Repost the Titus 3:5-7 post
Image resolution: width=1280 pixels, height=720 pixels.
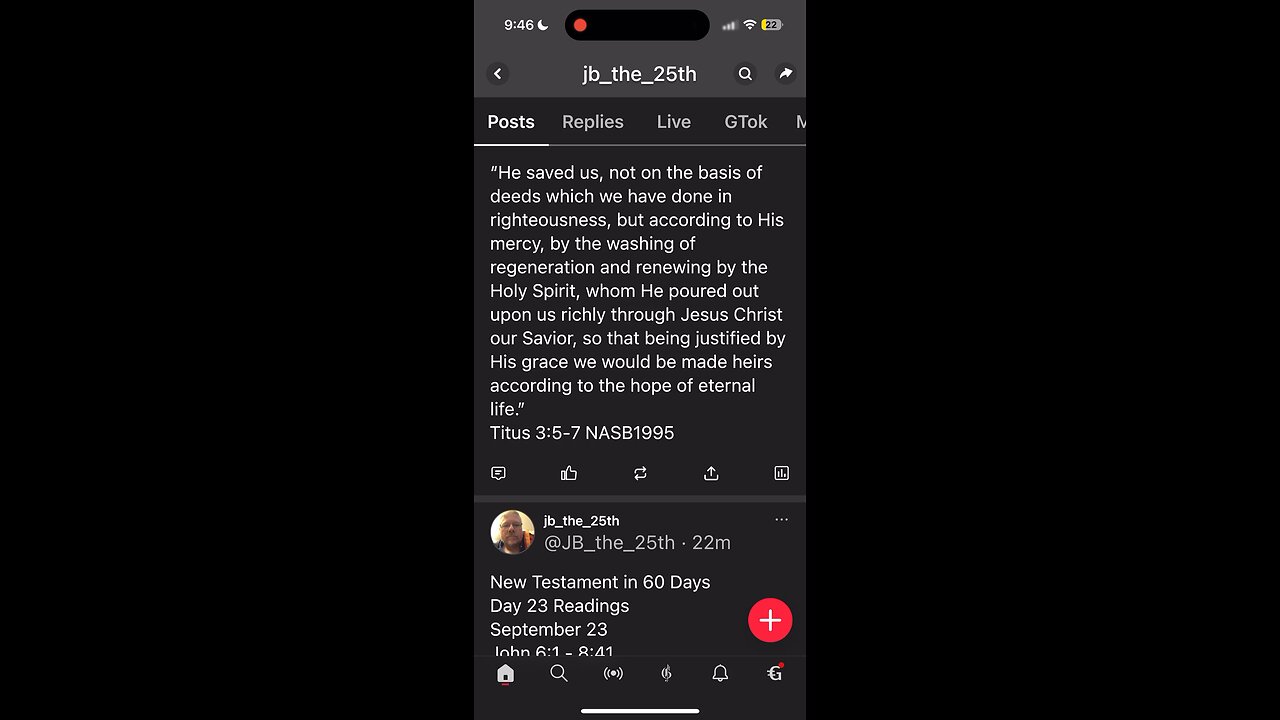(x=640, y=473)
